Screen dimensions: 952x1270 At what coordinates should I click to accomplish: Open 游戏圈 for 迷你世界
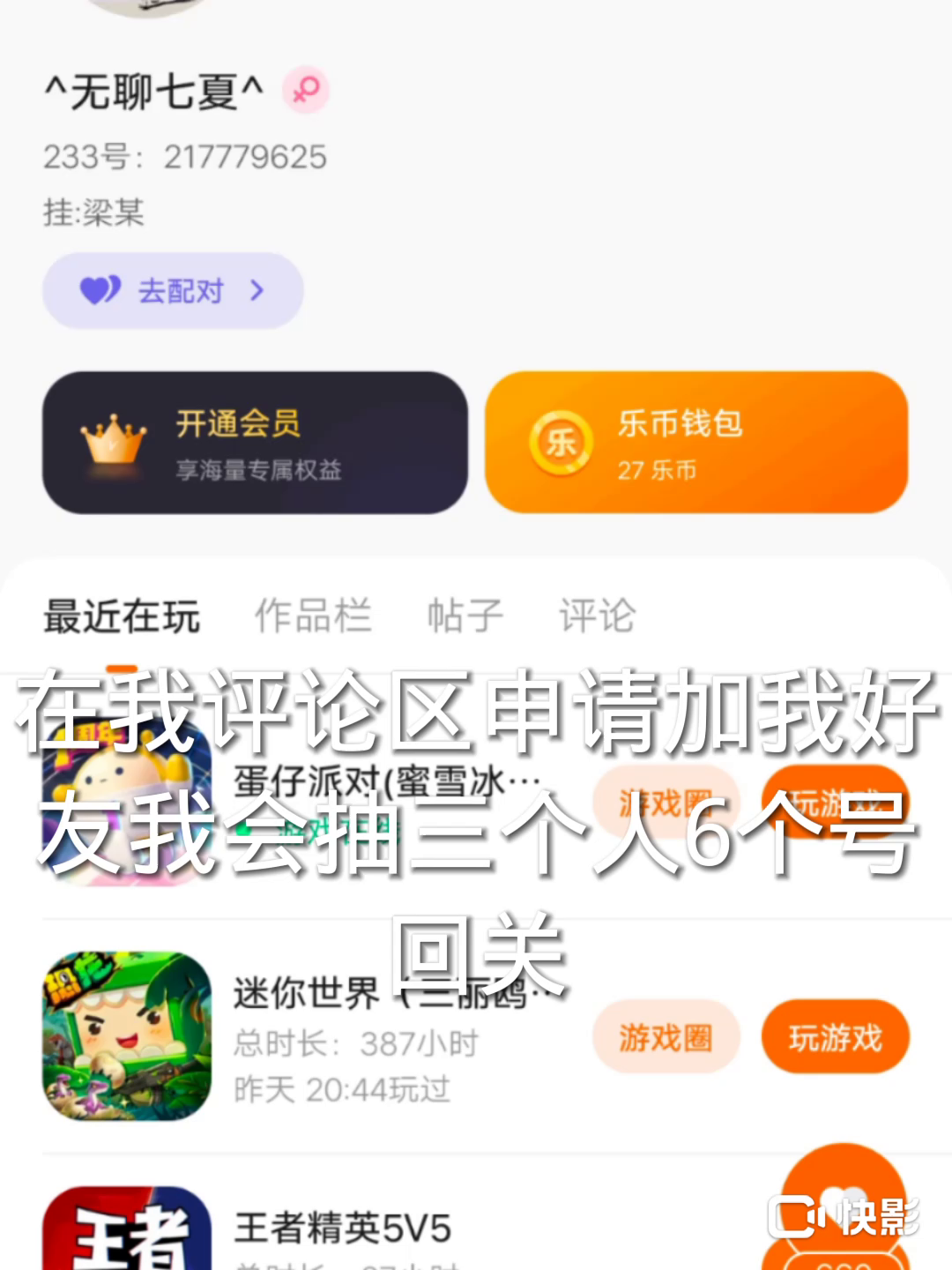[666, 1037]
